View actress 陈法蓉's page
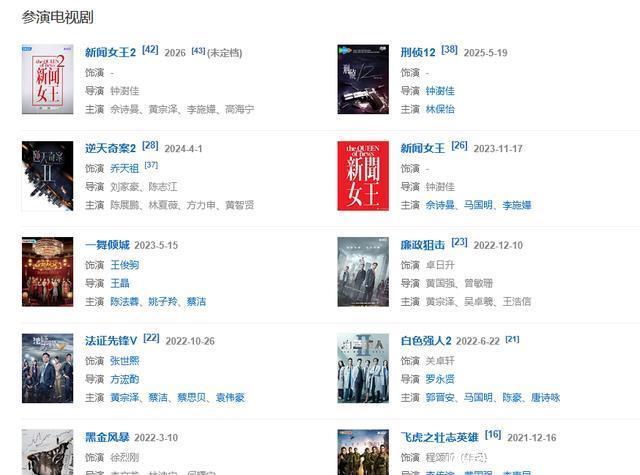Image resolution: width=640 pixels, height=475 pixels. [x=124, y=301]
